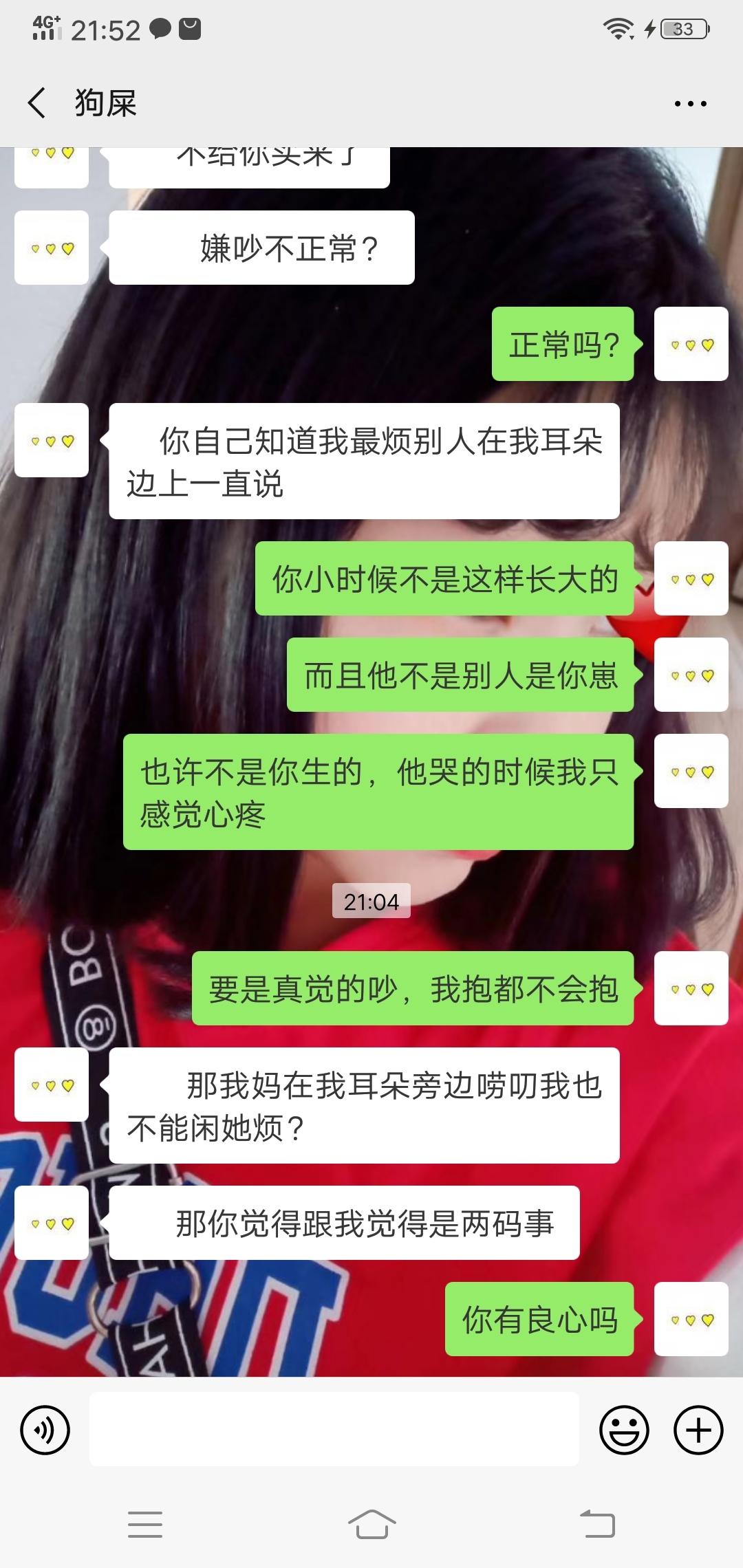743x1568 pixels.
Task: Tap my avatar beside 你有良心吗
Action: [x=691, y=1319]
